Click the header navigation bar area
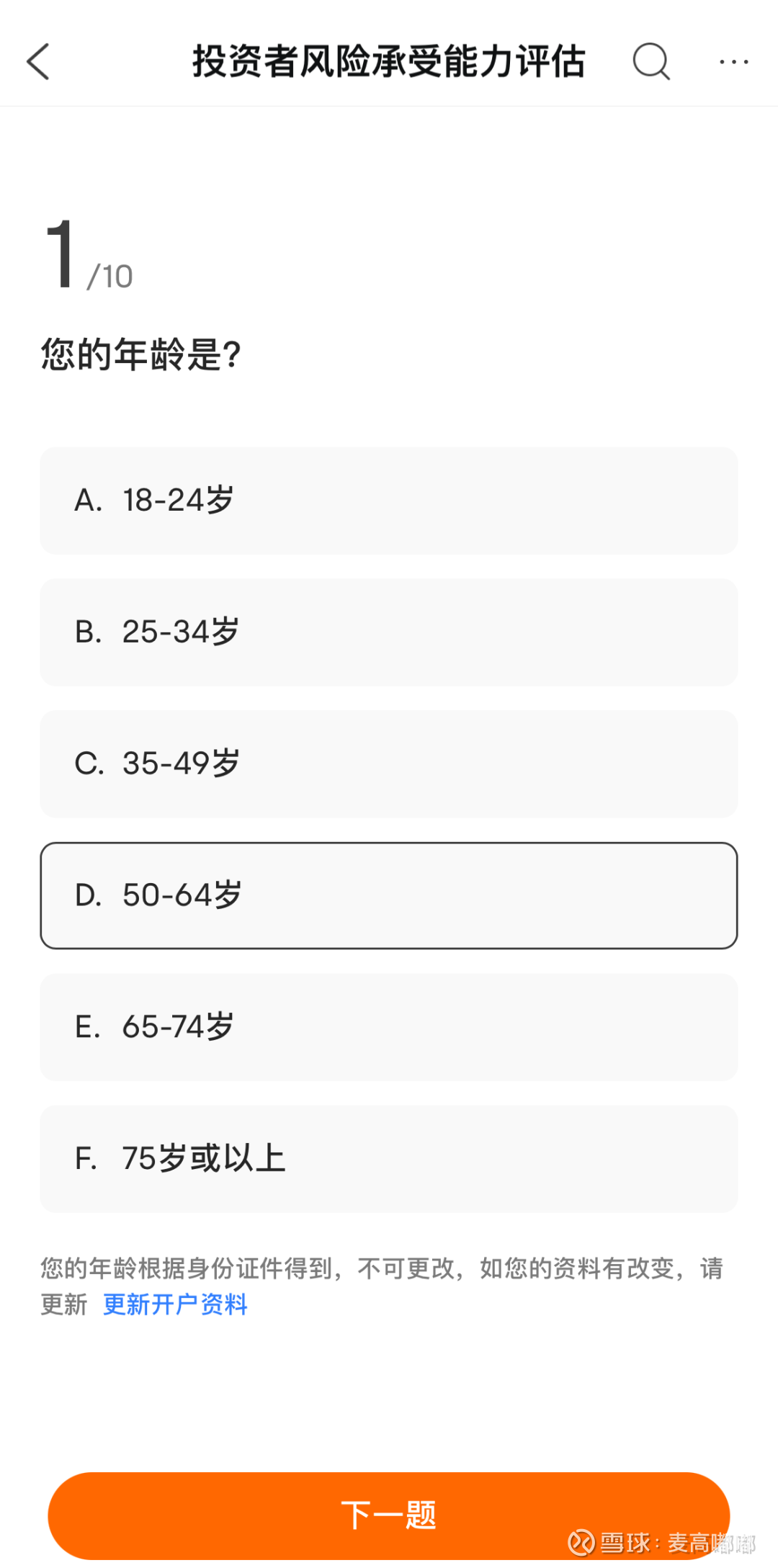Image resolution: width=778 pixels, height=1568 pixels. [389, 61]
